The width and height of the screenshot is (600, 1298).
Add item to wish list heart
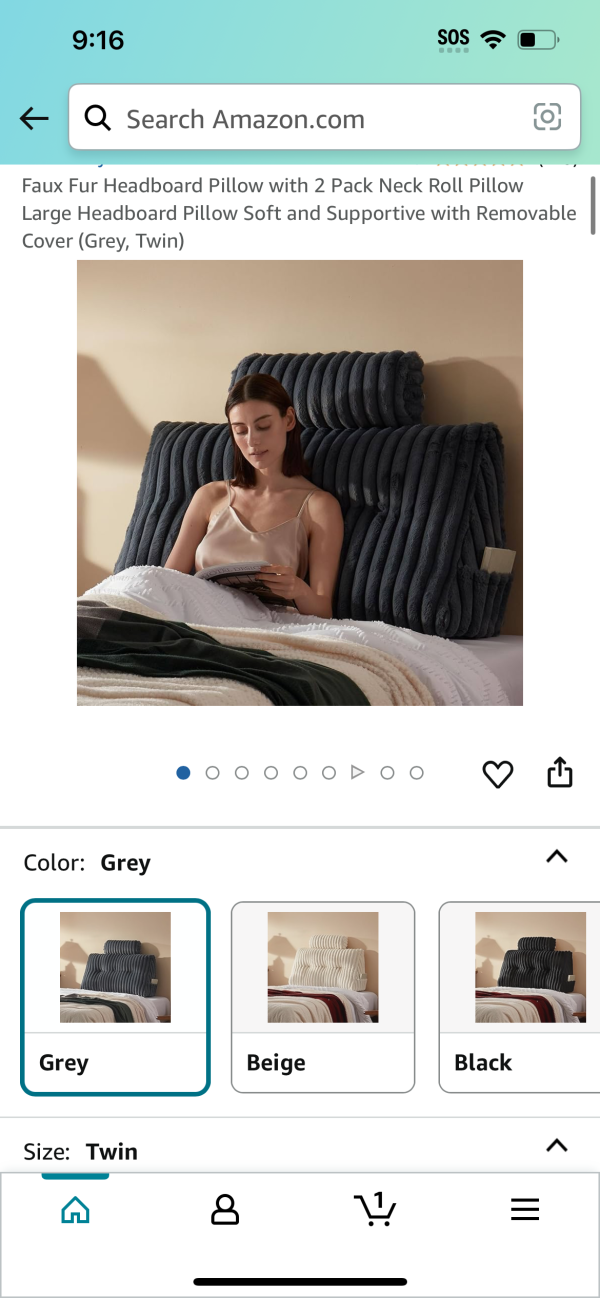[x=497, y=774]
